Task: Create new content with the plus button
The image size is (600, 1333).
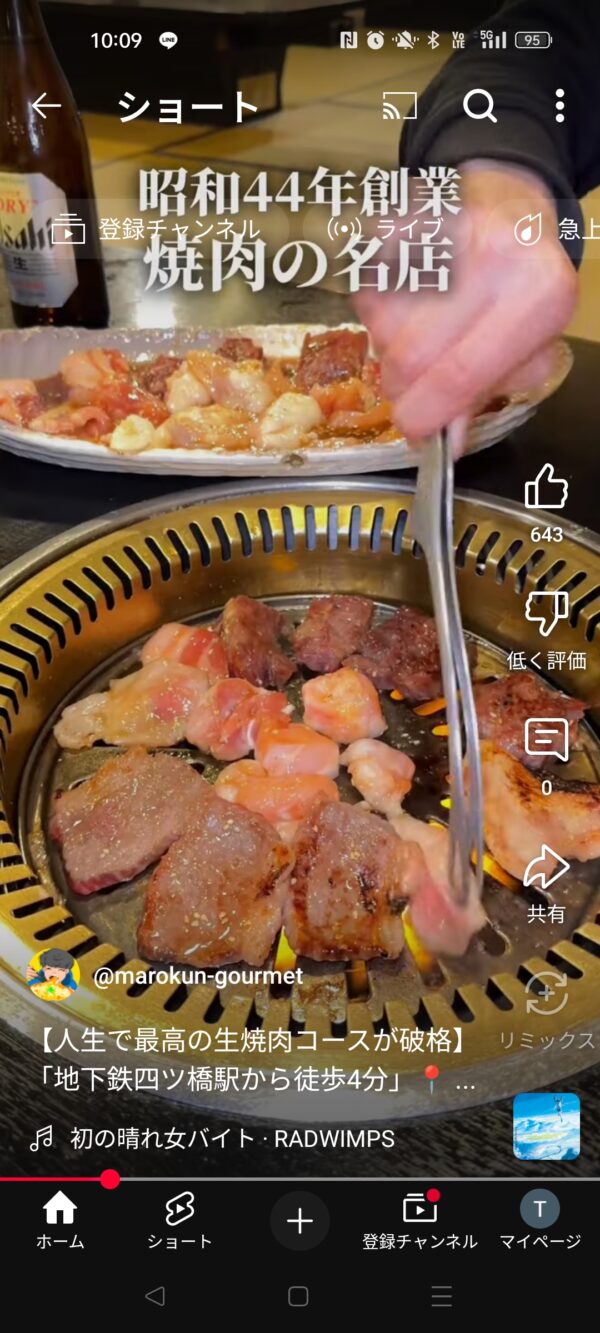Action: click(300, 1221)
